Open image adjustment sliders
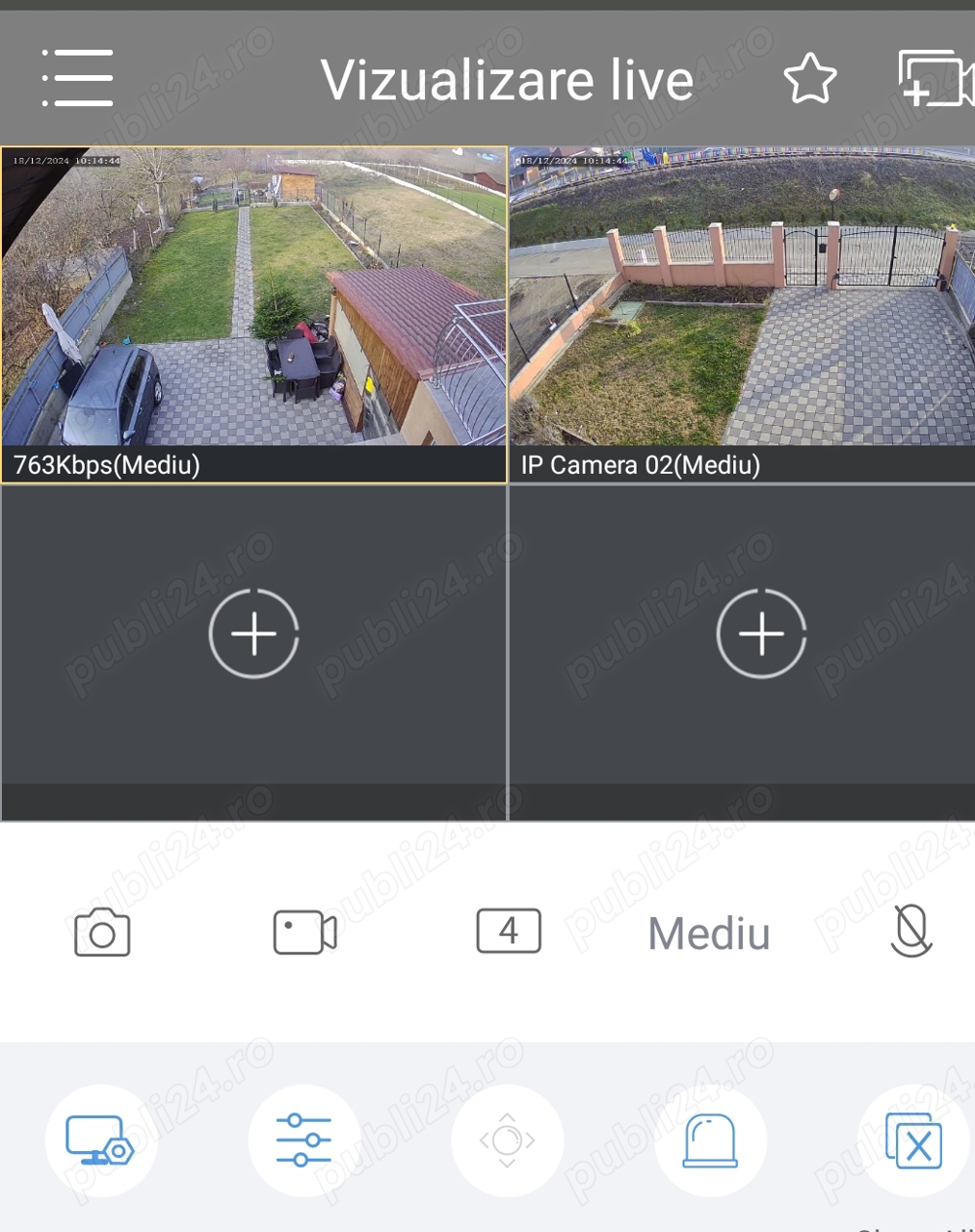Viewport: 975px width, 1232px height. pos(303,1140)
